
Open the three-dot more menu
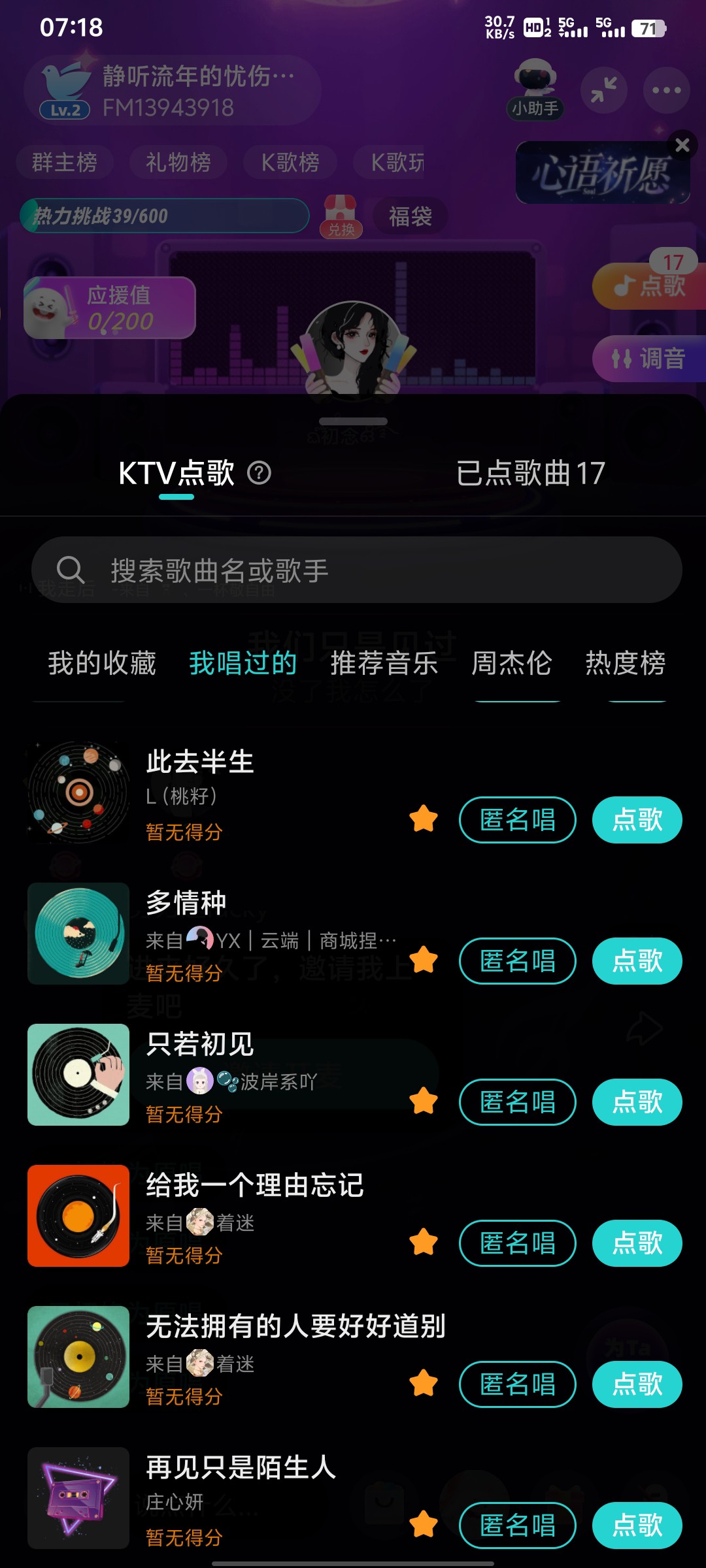click(667, 90)
